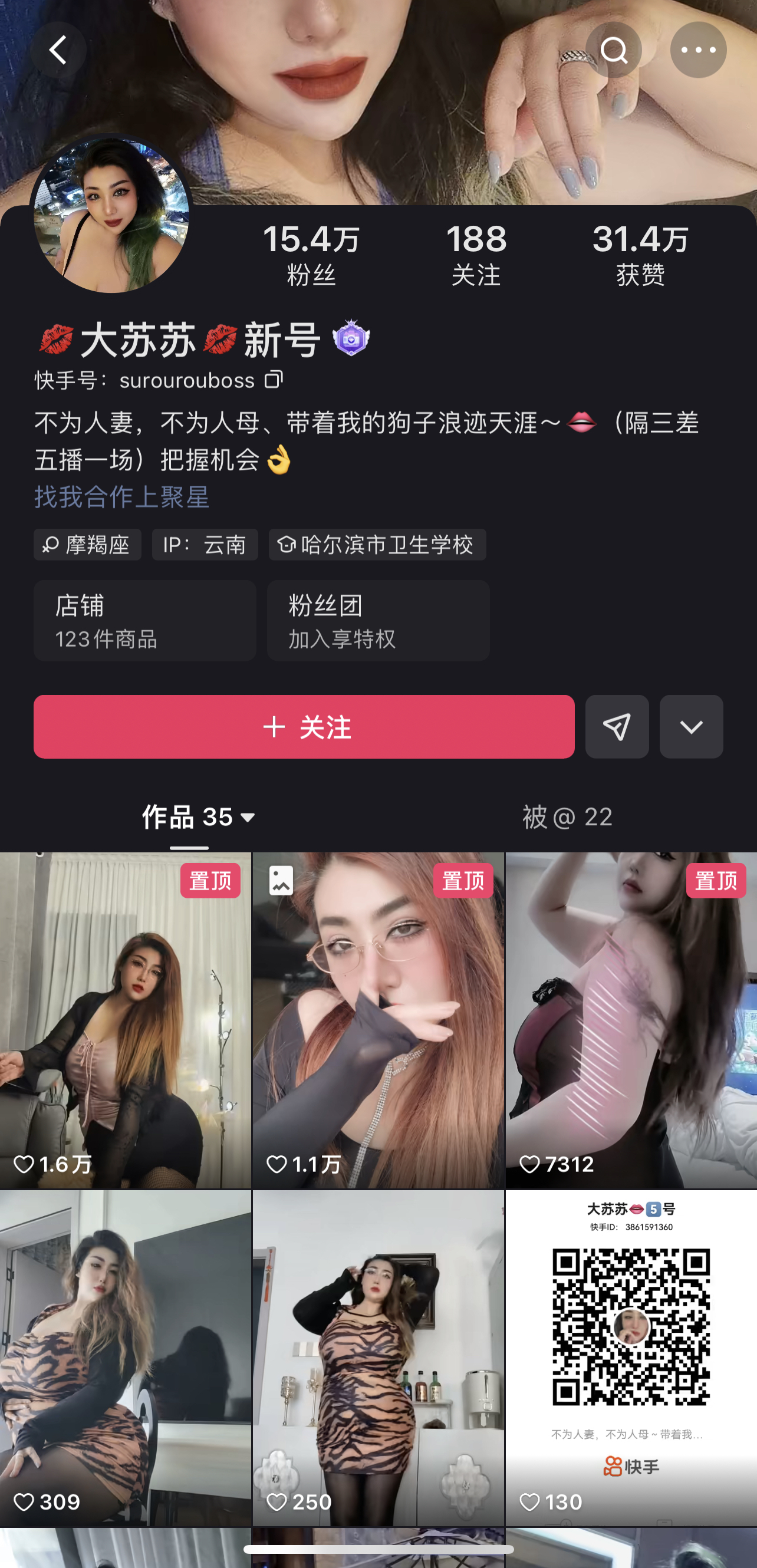Open the 店铺 card with 123件商品
This screenshot has height=1568, width=757.
click(145, 620)
